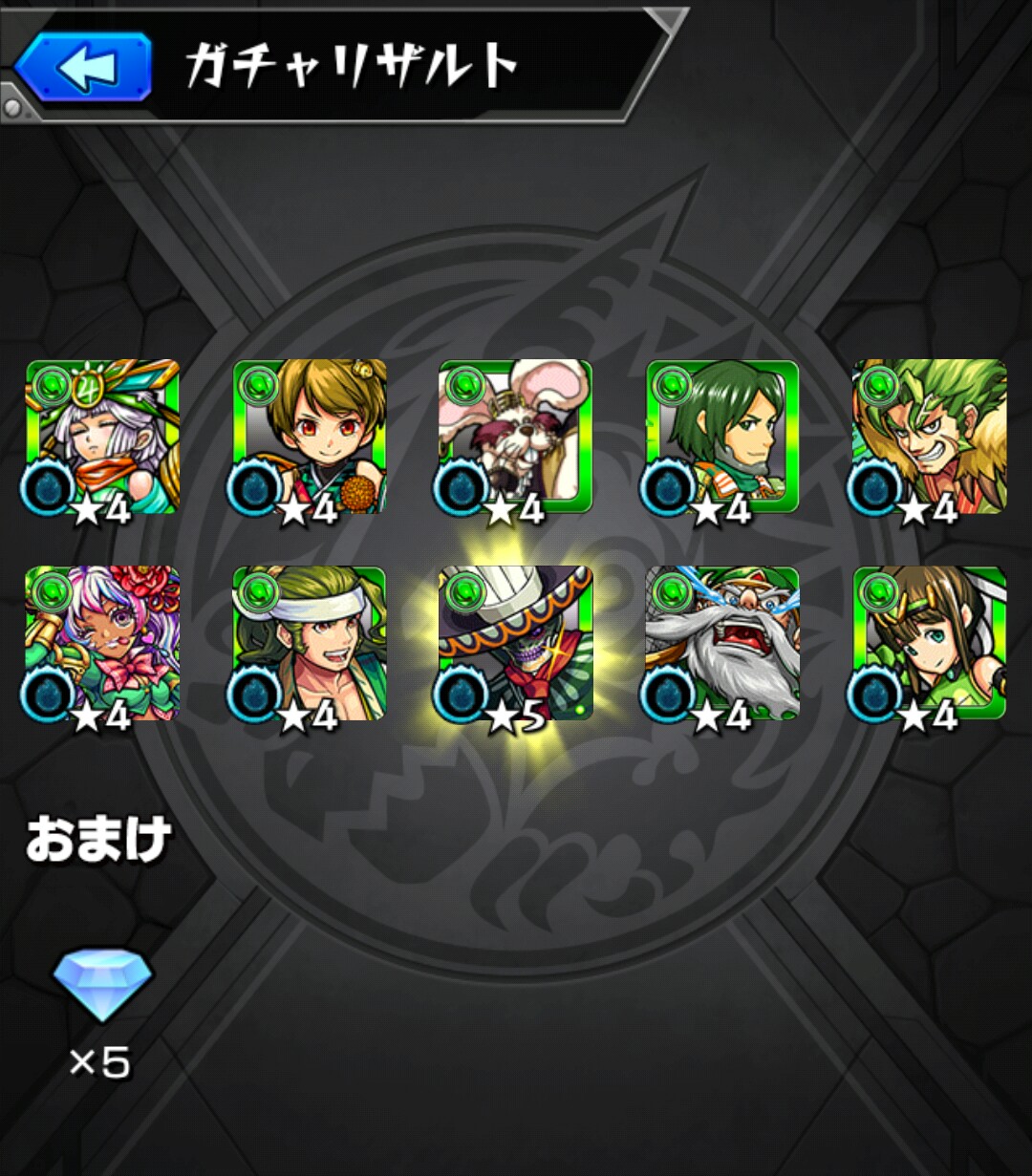View the dark green-haired man character
1032x1176 pixels.
point(722,437)
